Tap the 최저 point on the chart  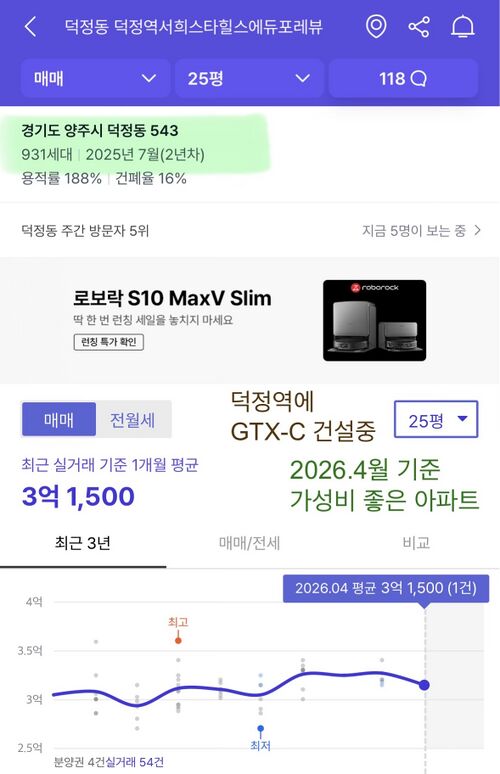pos(261,729)
